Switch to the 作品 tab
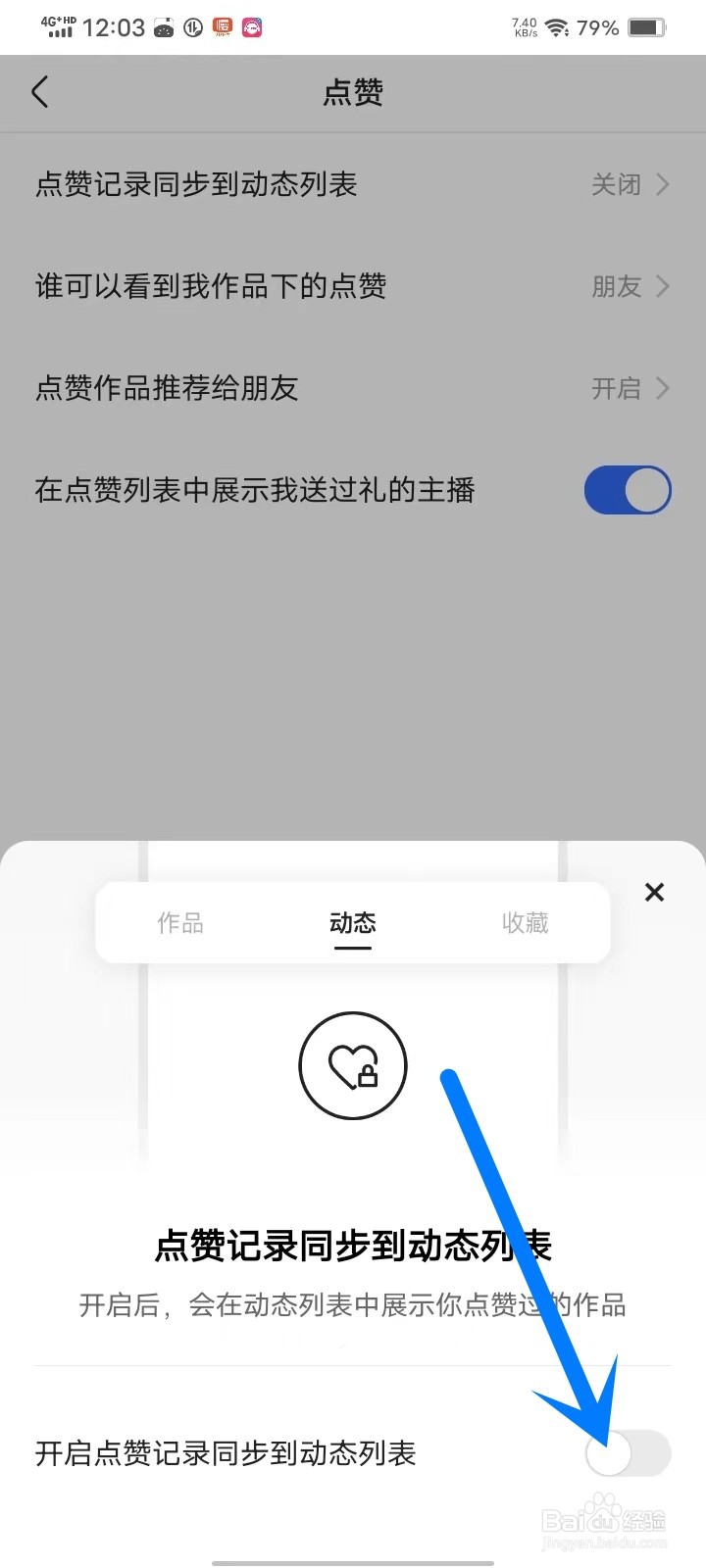This screenshot has width=706, height=1568. tap(180, 922)
